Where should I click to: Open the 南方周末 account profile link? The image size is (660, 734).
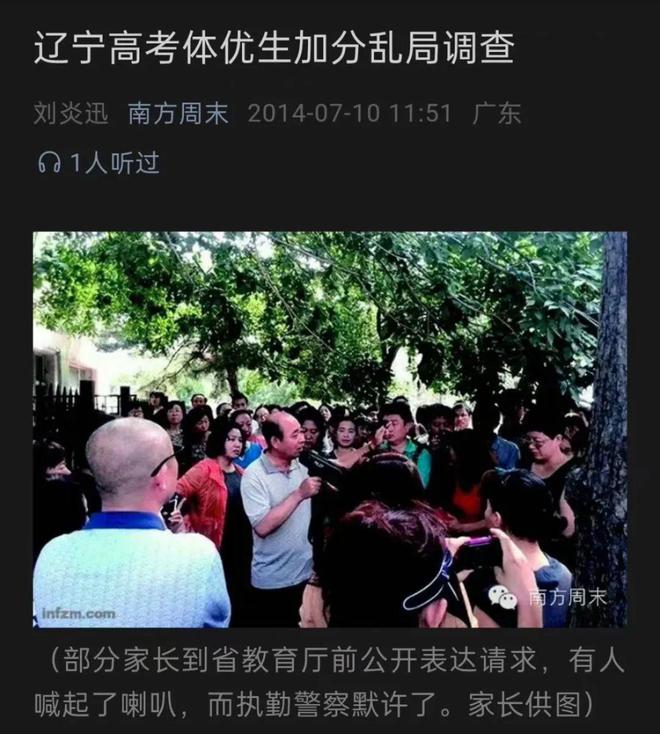pos(178,113)
